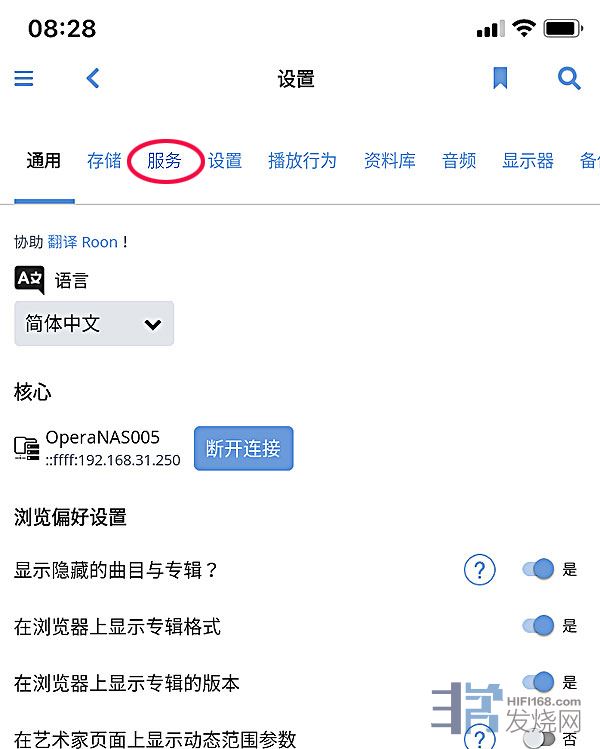600x749 pixels.
Task: Open the 翻译 Roon link
Action: [83, 242]
